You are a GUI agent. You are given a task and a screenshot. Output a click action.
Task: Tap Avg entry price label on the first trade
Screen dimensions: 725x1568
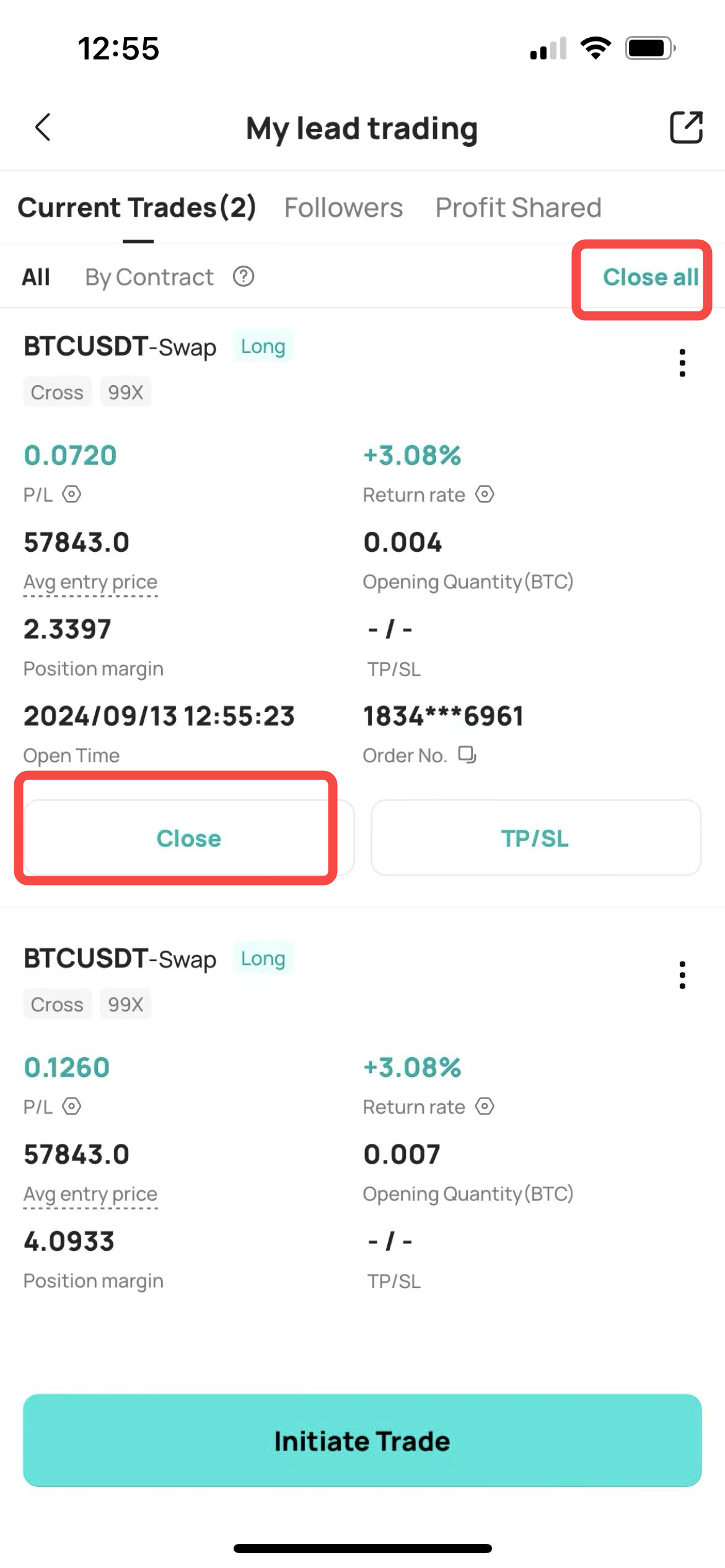click(x=90, y=582)
